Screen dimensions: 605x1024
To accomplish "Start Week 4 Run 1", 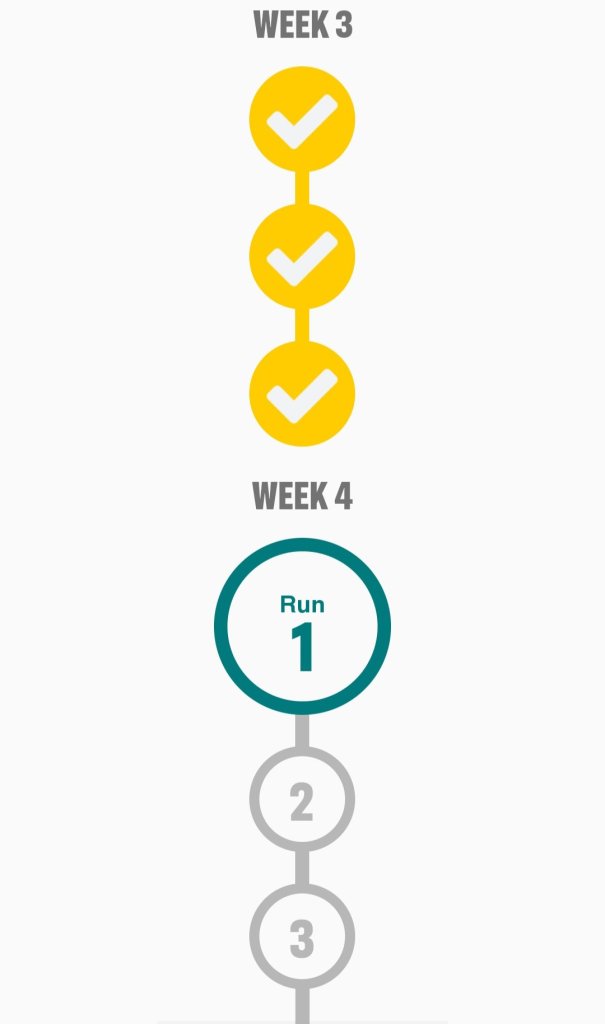I will pos(302,627).
